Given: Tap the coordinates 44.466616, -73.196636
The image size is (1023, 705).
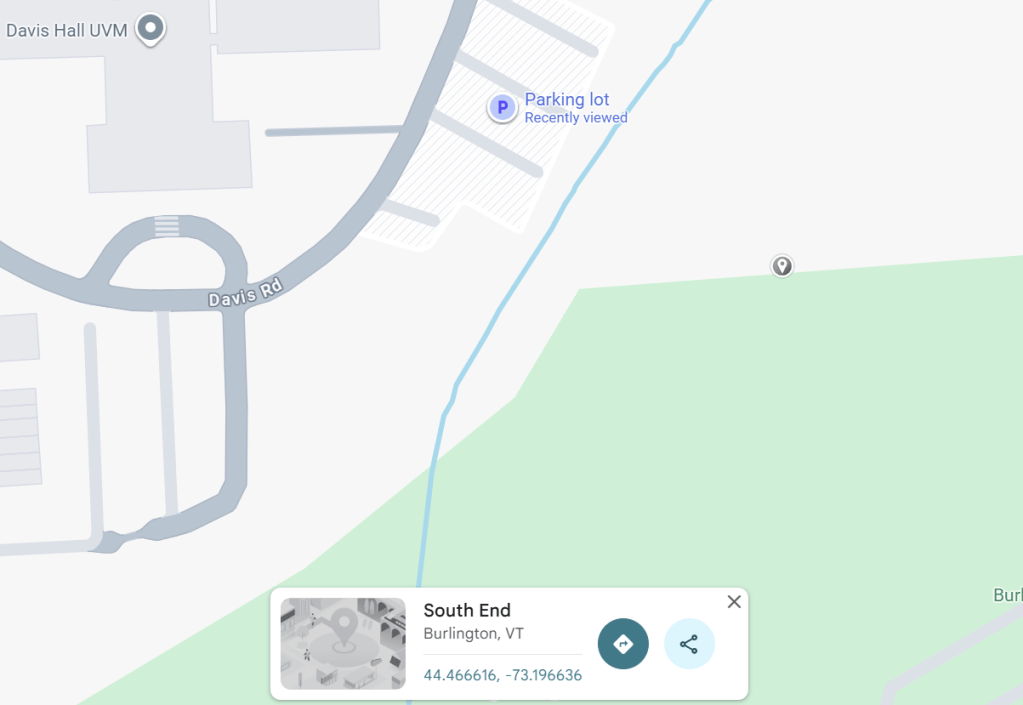Looking at the screenshot, I should point(502,675).
